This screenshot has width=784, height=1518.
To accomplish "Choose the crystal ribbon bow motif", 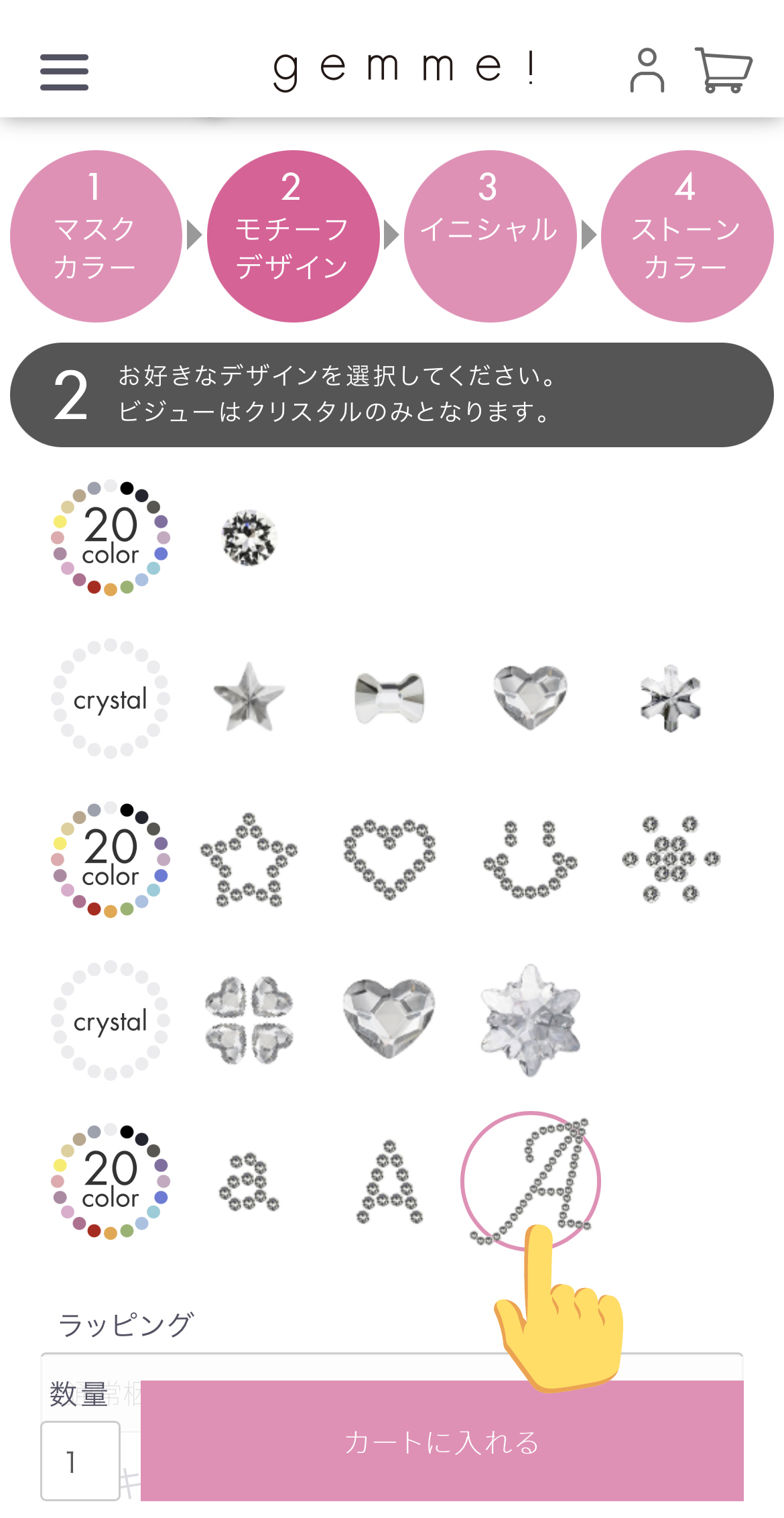I will pyautogui.click(x=389, y=697).
